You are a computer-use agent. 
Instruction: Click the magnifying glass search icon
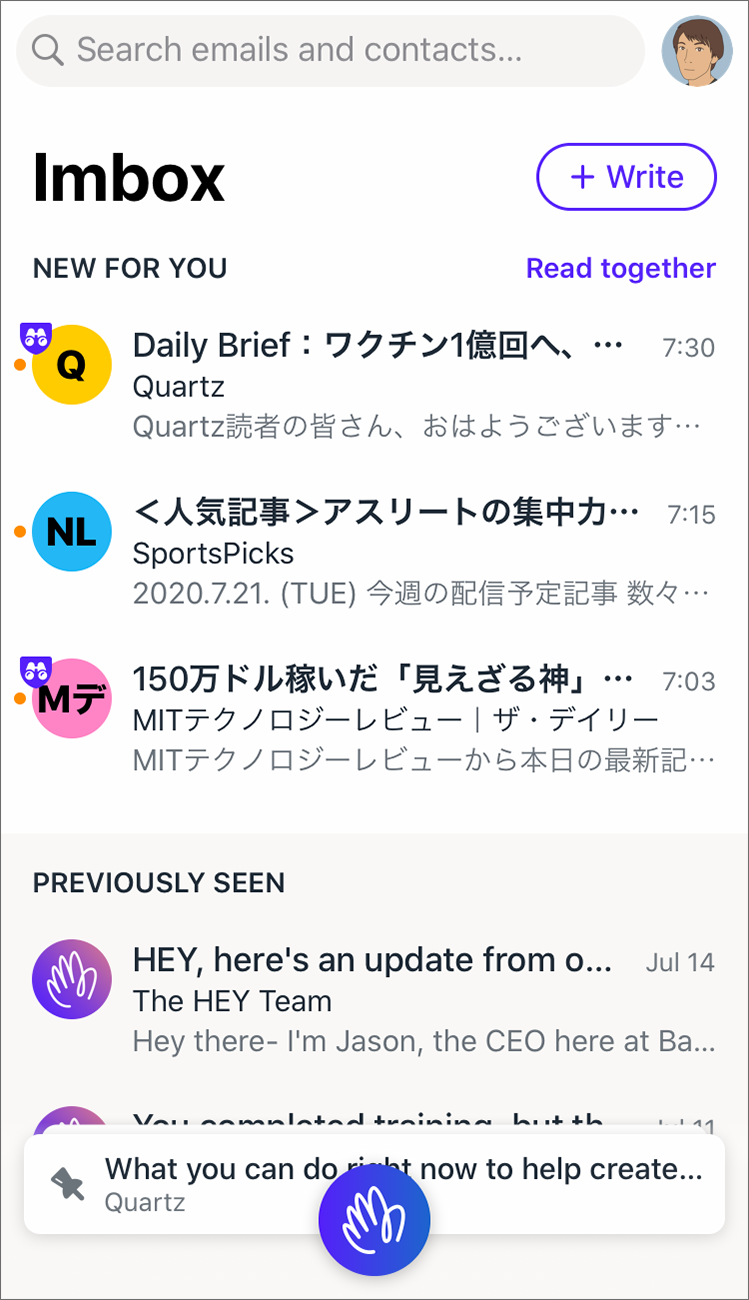click(x=48, y=50)
